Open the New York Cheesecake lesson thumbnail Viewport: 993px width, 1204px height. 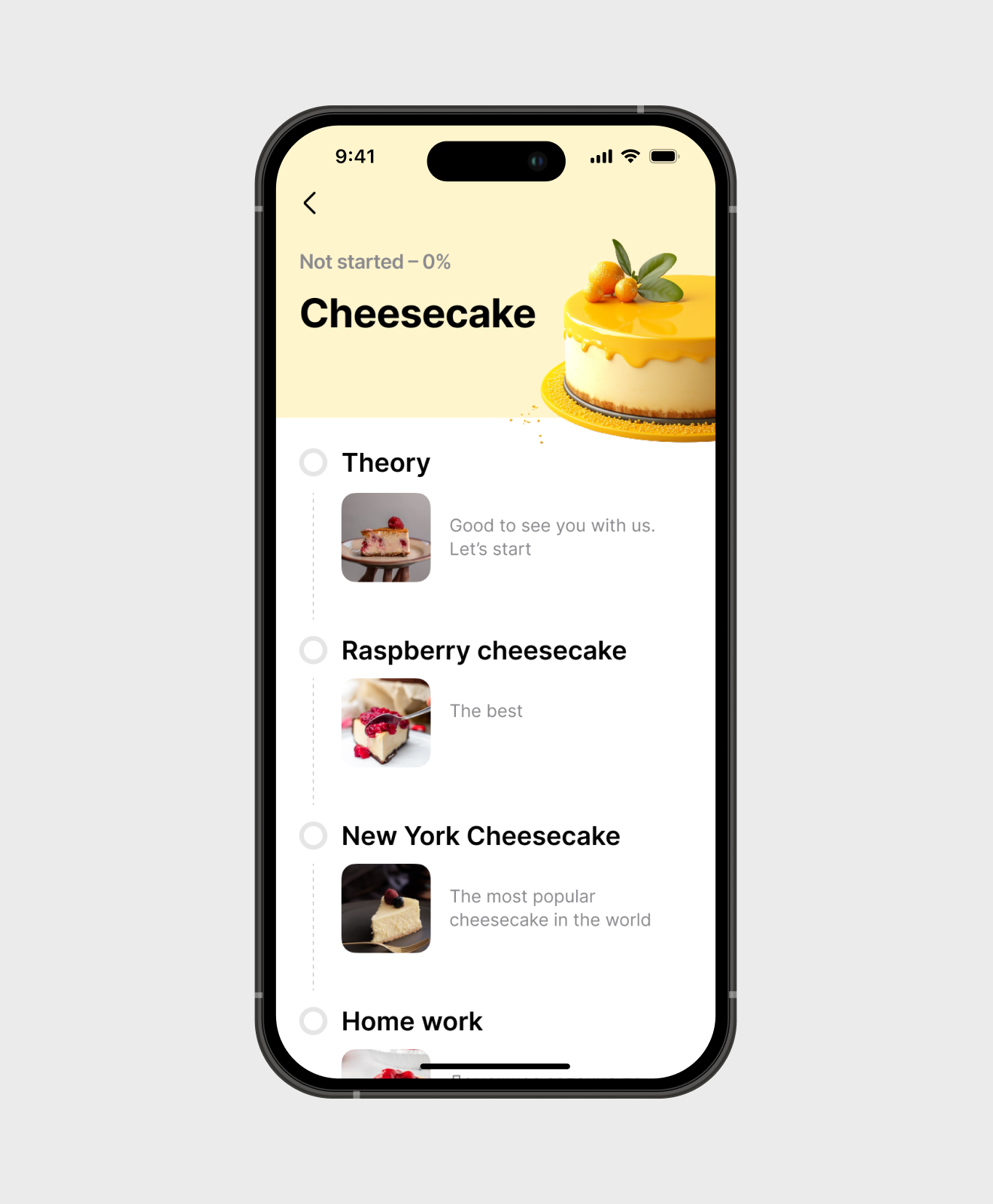coord(386,908)
